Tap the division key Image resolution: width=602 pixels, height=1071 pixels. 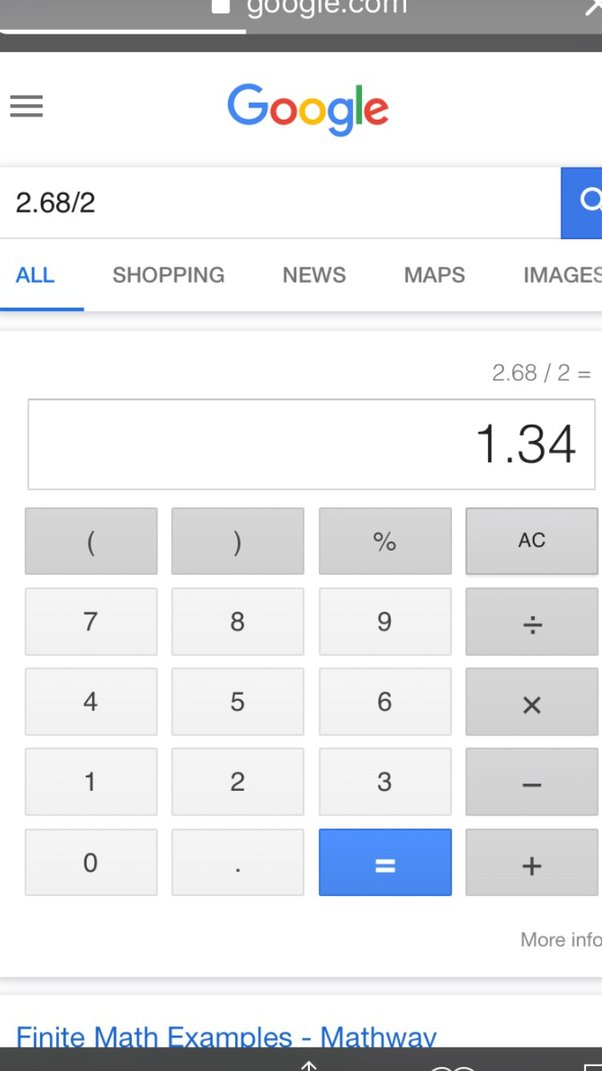(x=532, y=622)
